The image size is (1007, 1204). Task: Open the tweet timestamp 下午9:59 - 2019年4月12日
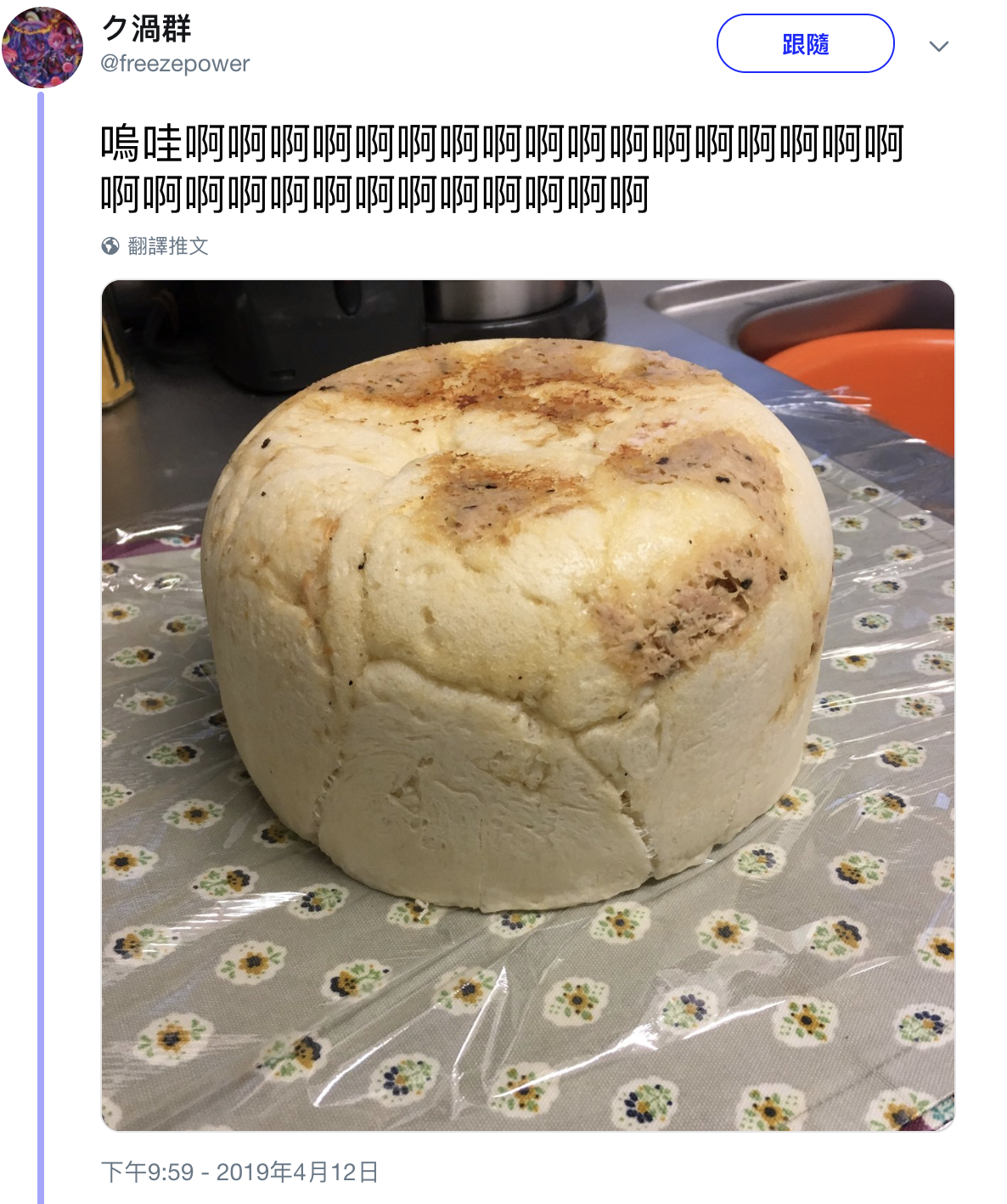pyautogui.click(x=240, y=1173)
